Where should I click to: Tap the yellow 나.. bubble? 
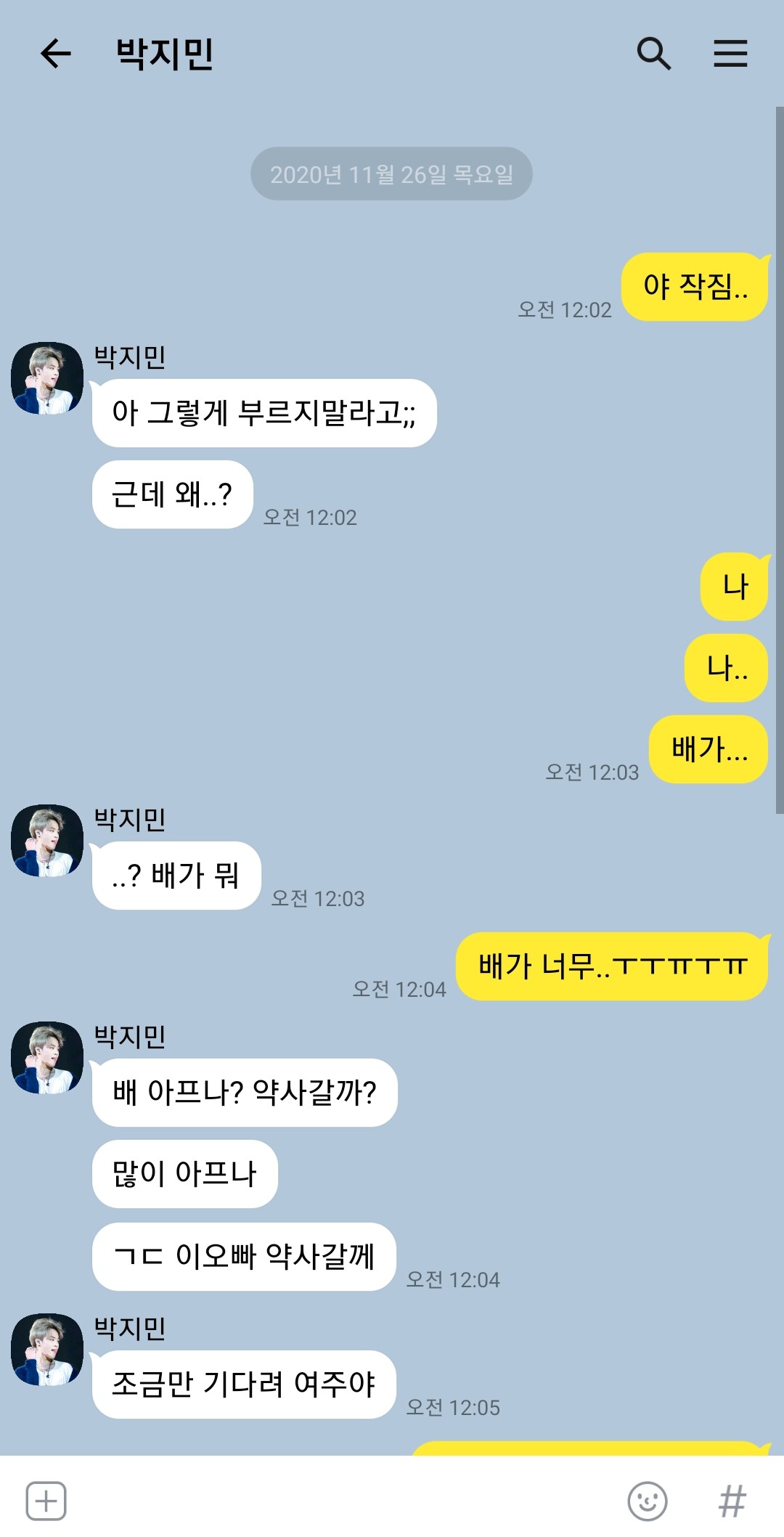click(725, 669)
